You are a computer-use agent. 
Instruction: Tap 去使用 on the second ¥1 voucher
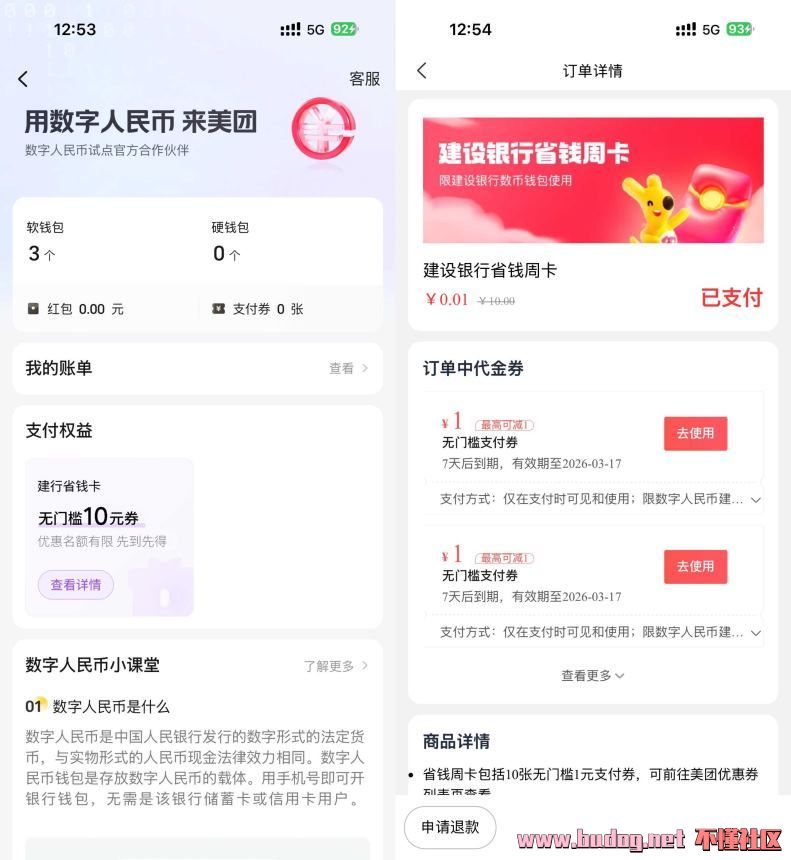(695, 566)
